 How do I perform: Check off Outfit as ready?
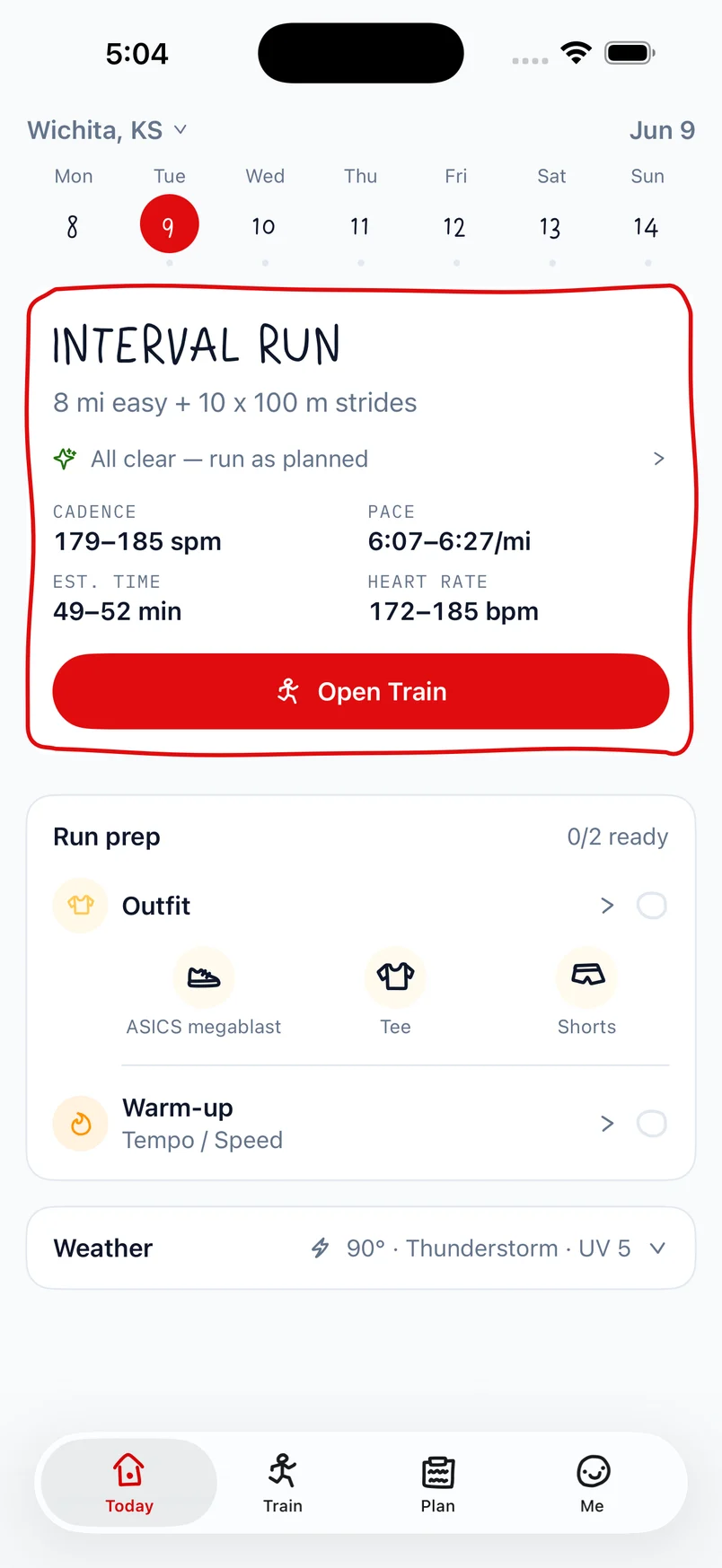[x=652, y=906]
